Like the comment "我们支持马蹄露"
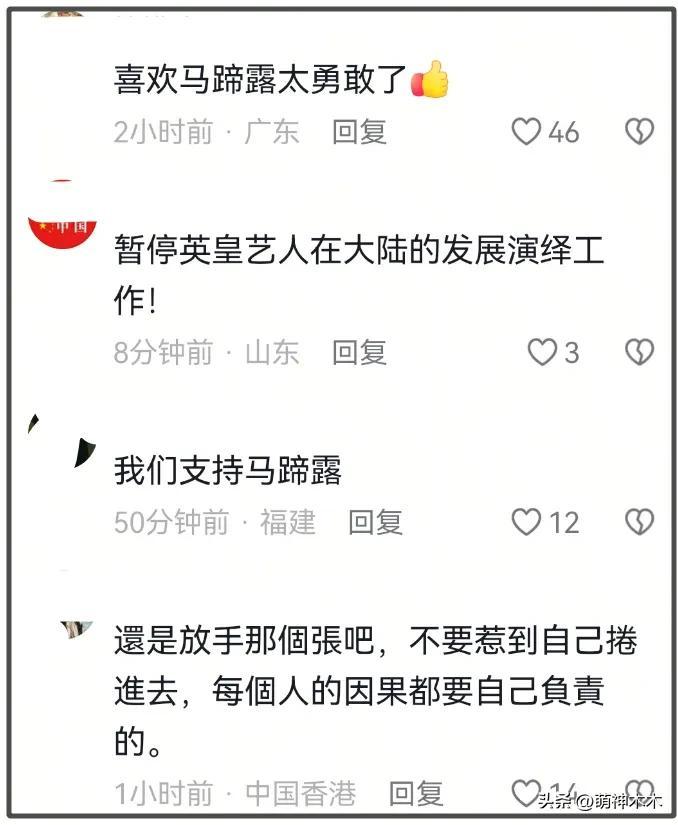This screenshot has width=678, height=825. (x=526, y=522)
